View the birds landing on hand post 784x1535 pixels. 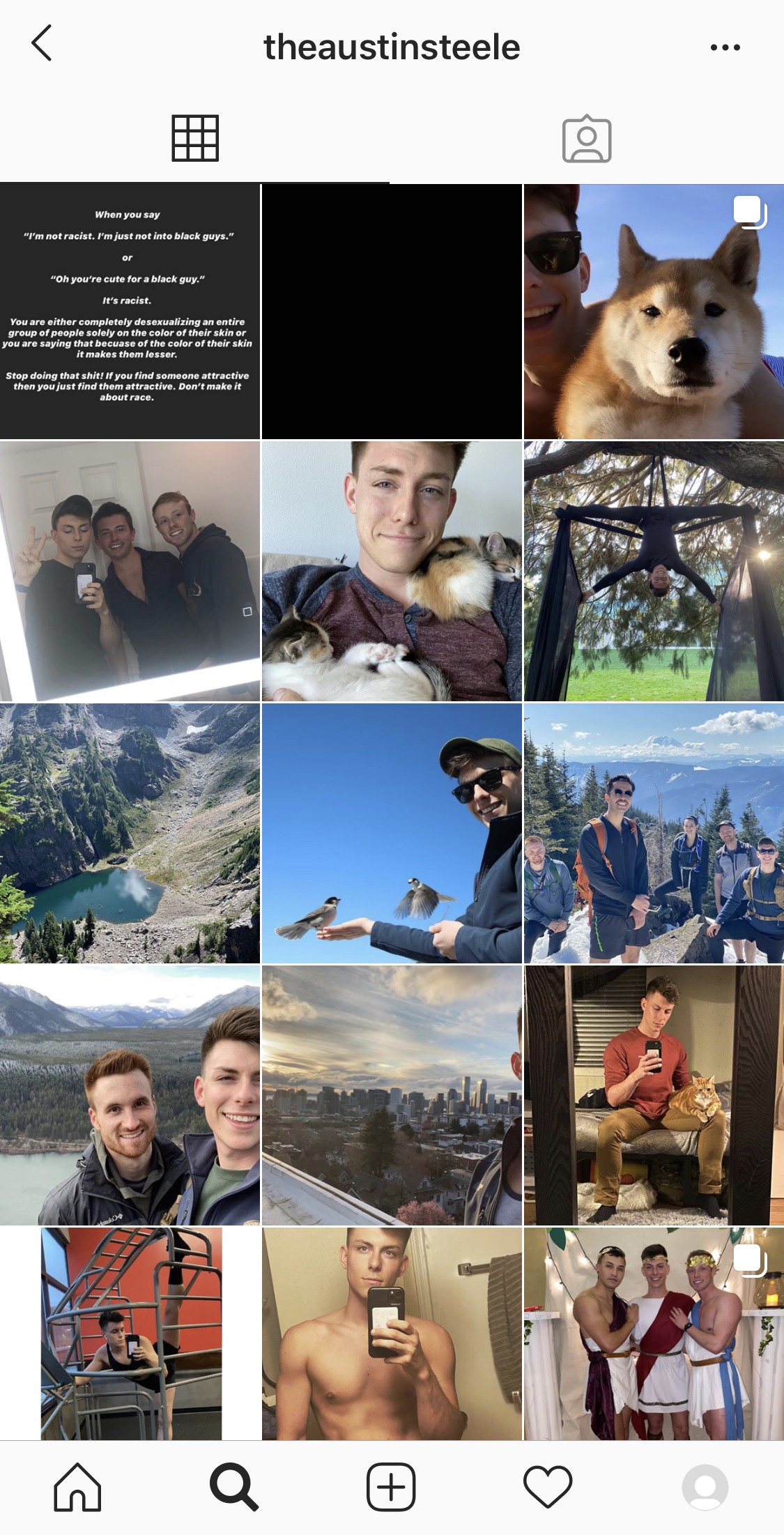(x=392, y=834)
